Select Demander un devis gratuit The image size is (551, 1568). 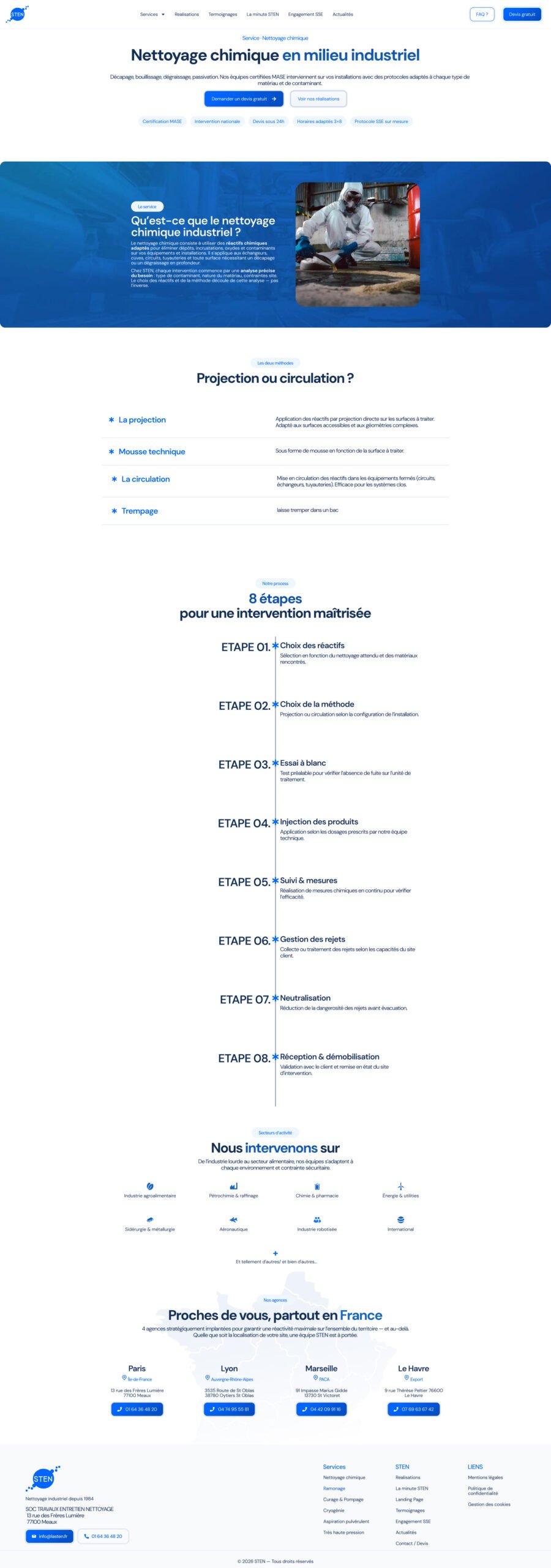tap(244, 99)
